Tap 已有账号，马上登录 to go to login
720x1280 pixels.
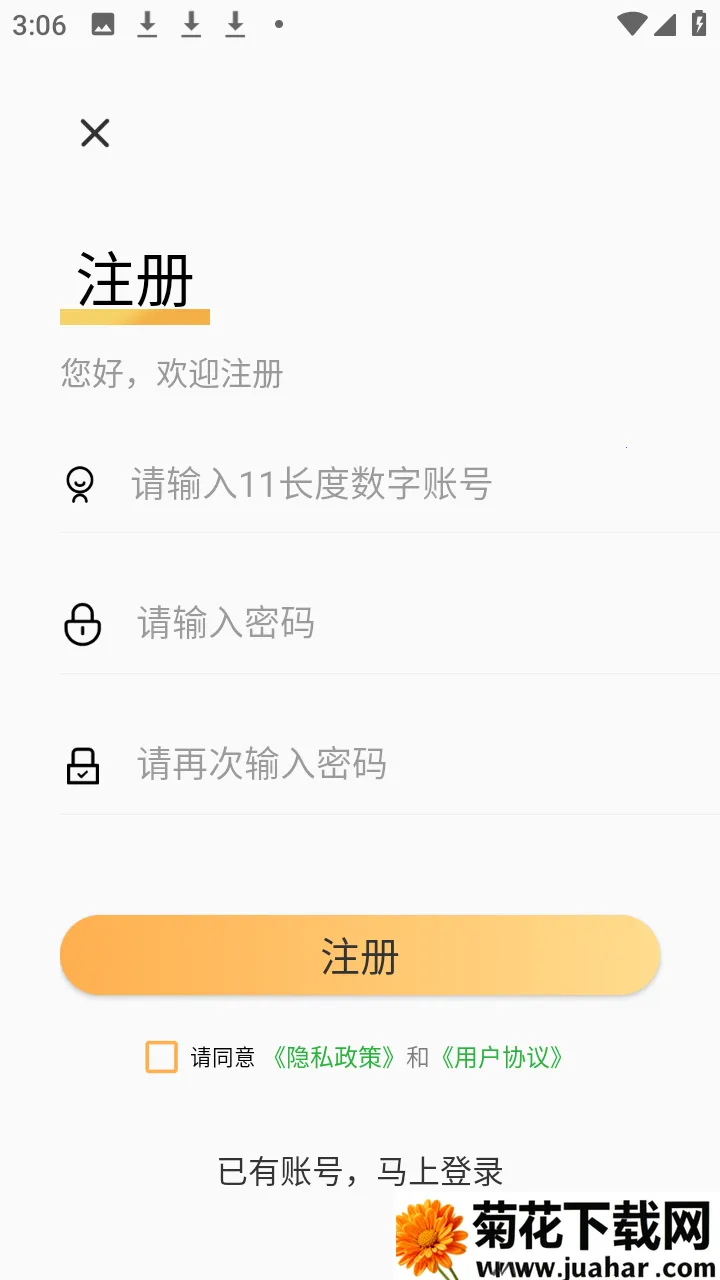point(359,1171)
